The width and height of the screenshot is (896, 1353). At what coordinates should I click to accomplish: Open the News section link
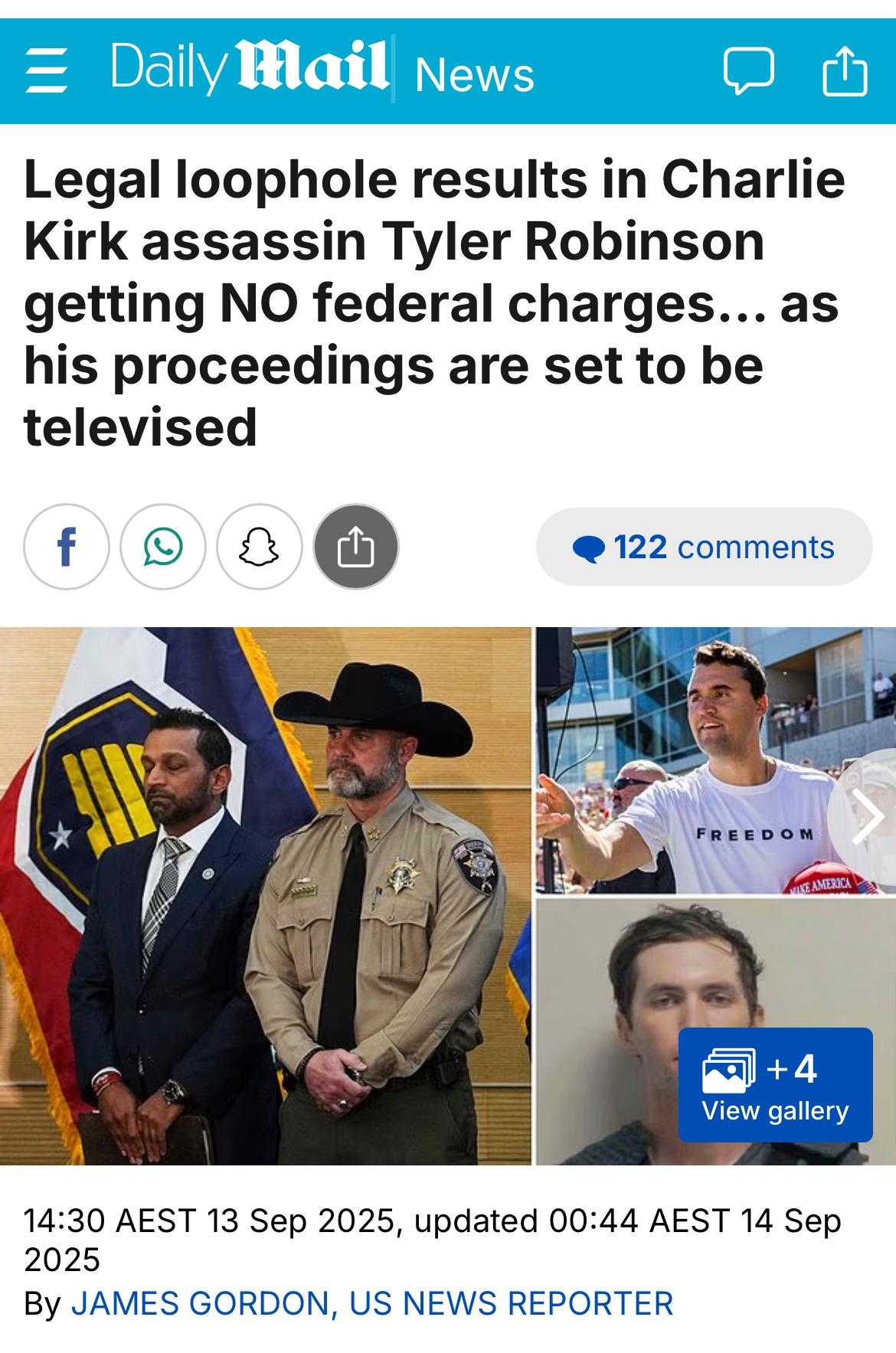pyautogui.click(x=474, y=75)
